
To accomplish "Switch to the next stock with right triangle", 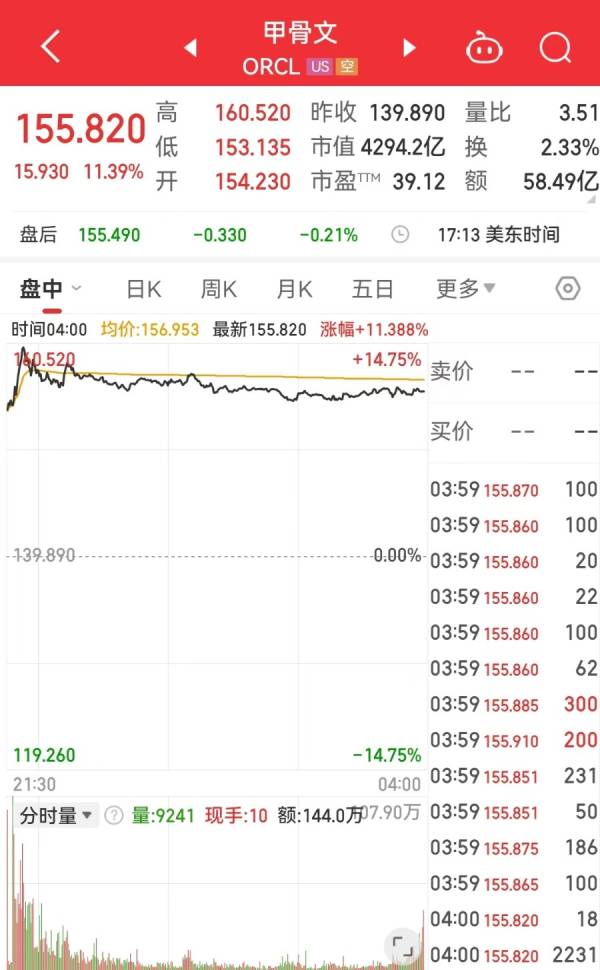I will [x=409, y=48].
